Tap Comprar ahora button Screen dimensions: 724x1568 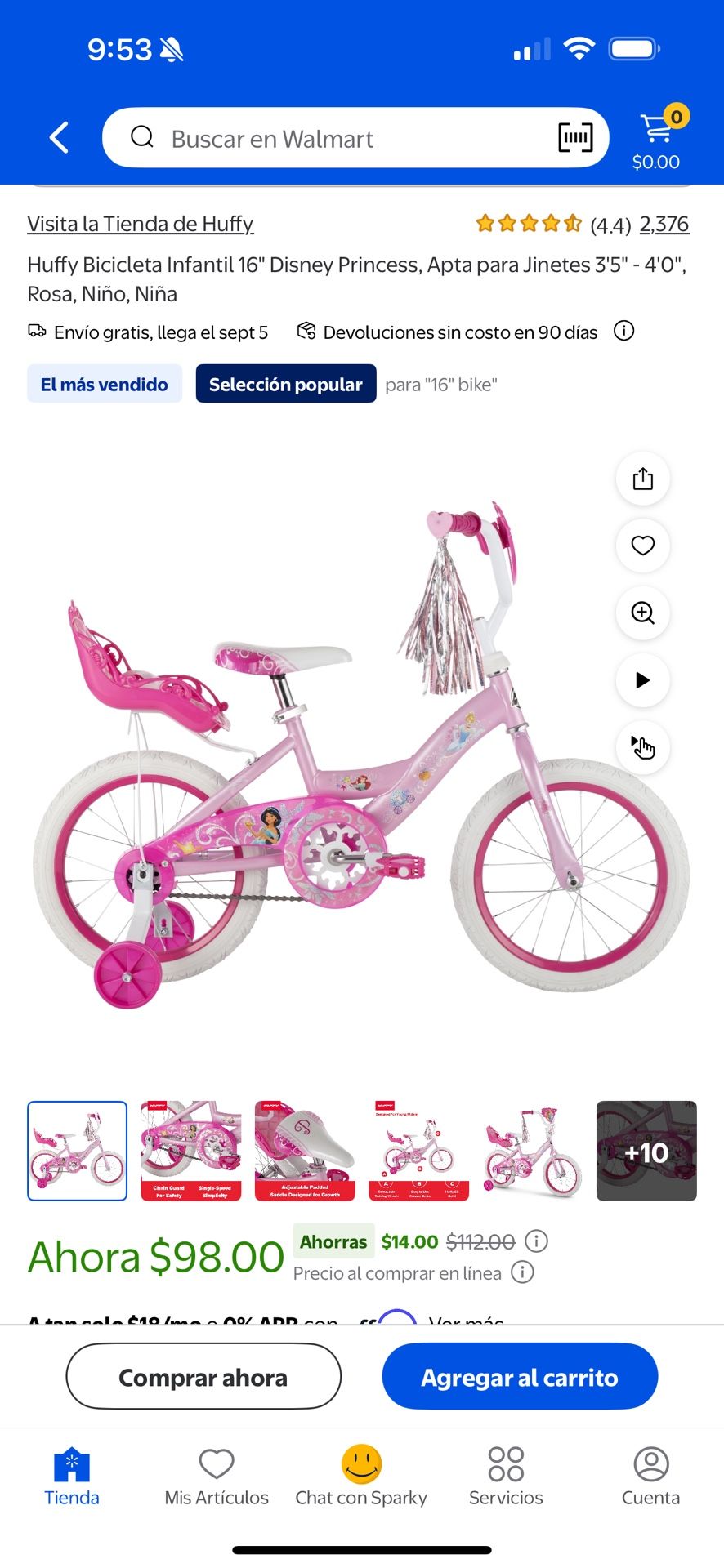tap(203, 1377)
